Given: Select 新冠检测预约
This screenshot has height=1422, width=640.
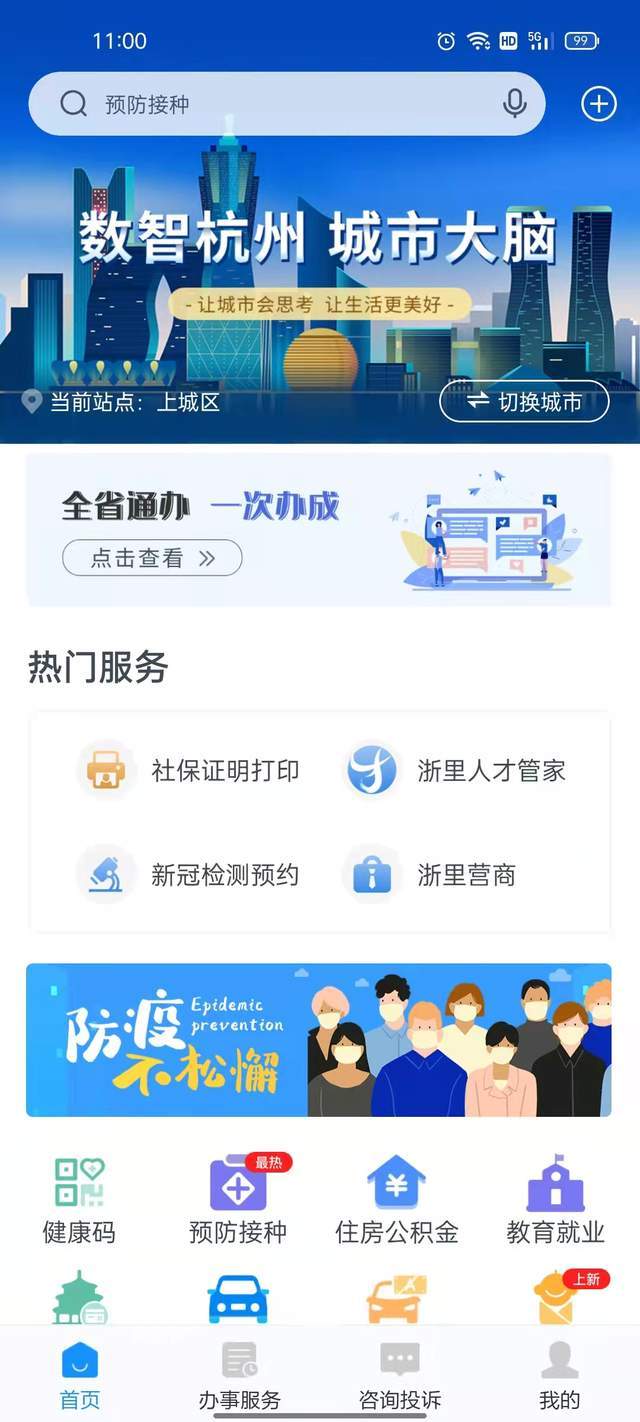Looking at the screenshot, I should pos(190,875).
